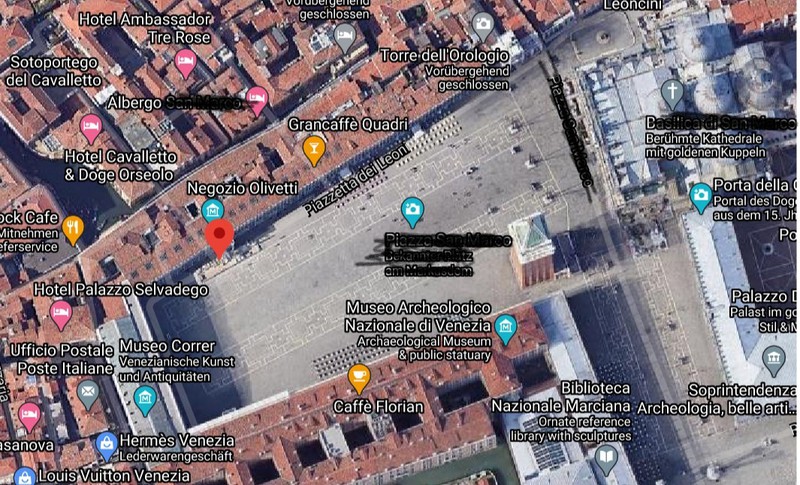This screenshot has height=485, width=800.
Task: Select the Hard Rock Cafe restaurant marker
Action: (73, 228)
